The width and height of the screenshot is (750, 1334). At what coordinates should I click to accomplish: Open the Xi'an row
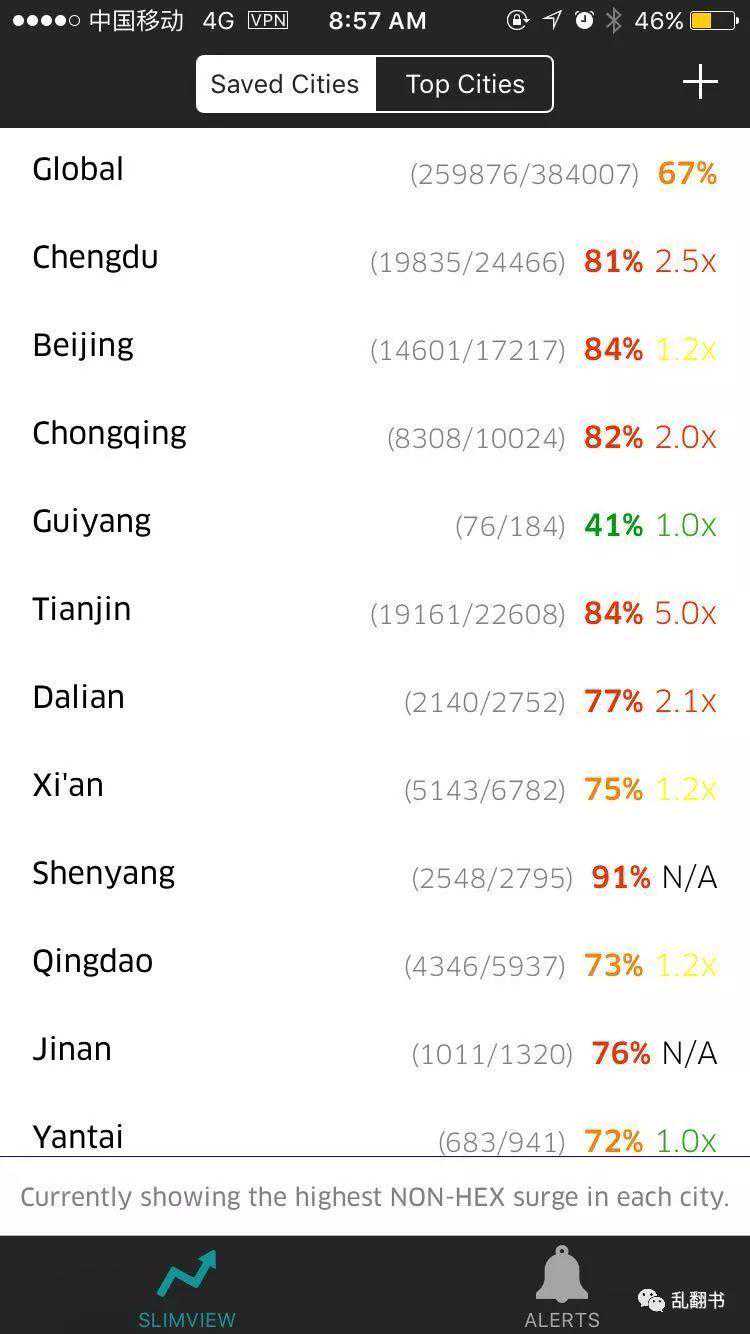(375, 787)
